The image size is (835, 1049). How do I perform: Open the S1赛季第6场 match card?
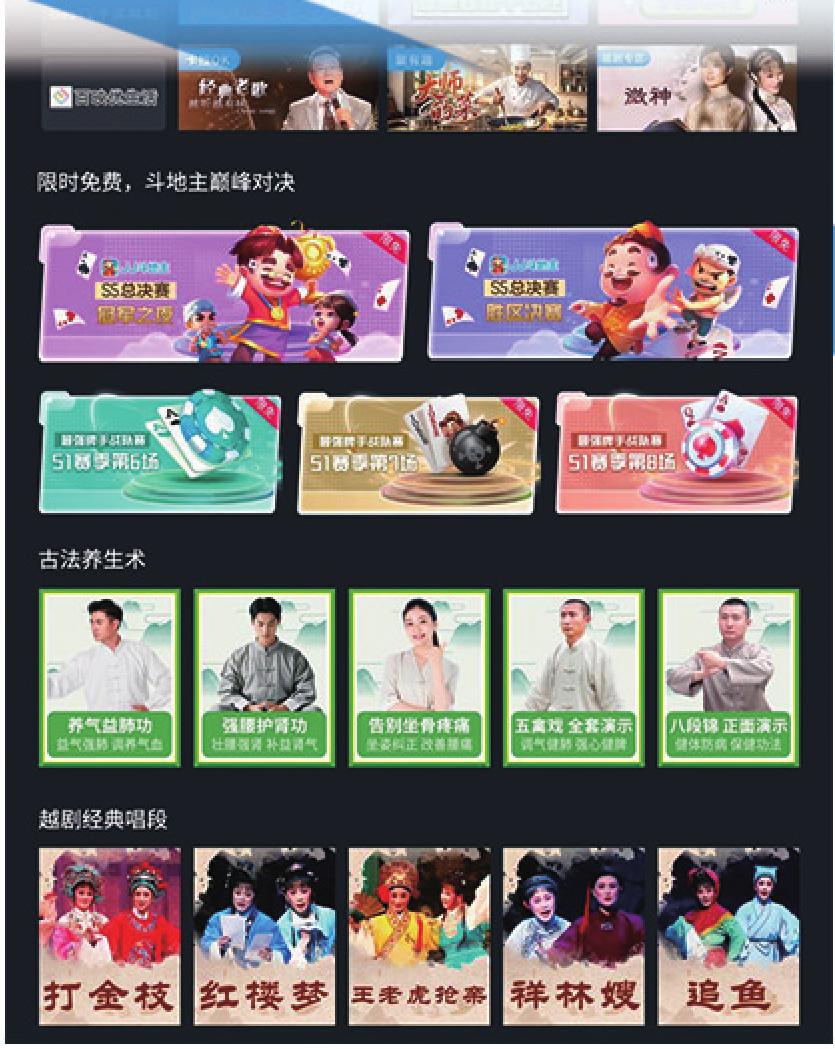coord(159,453)
